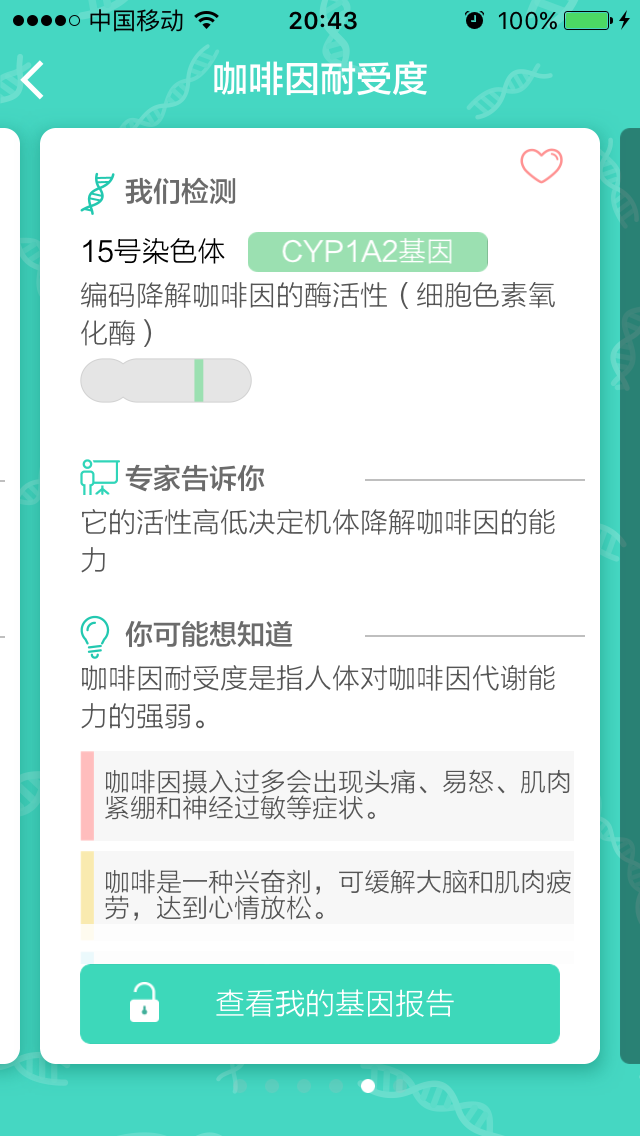Go back from 咖啡因耐受度 page
The width and height of the screenshot is (640, 1136).
(x=33, y=80)
